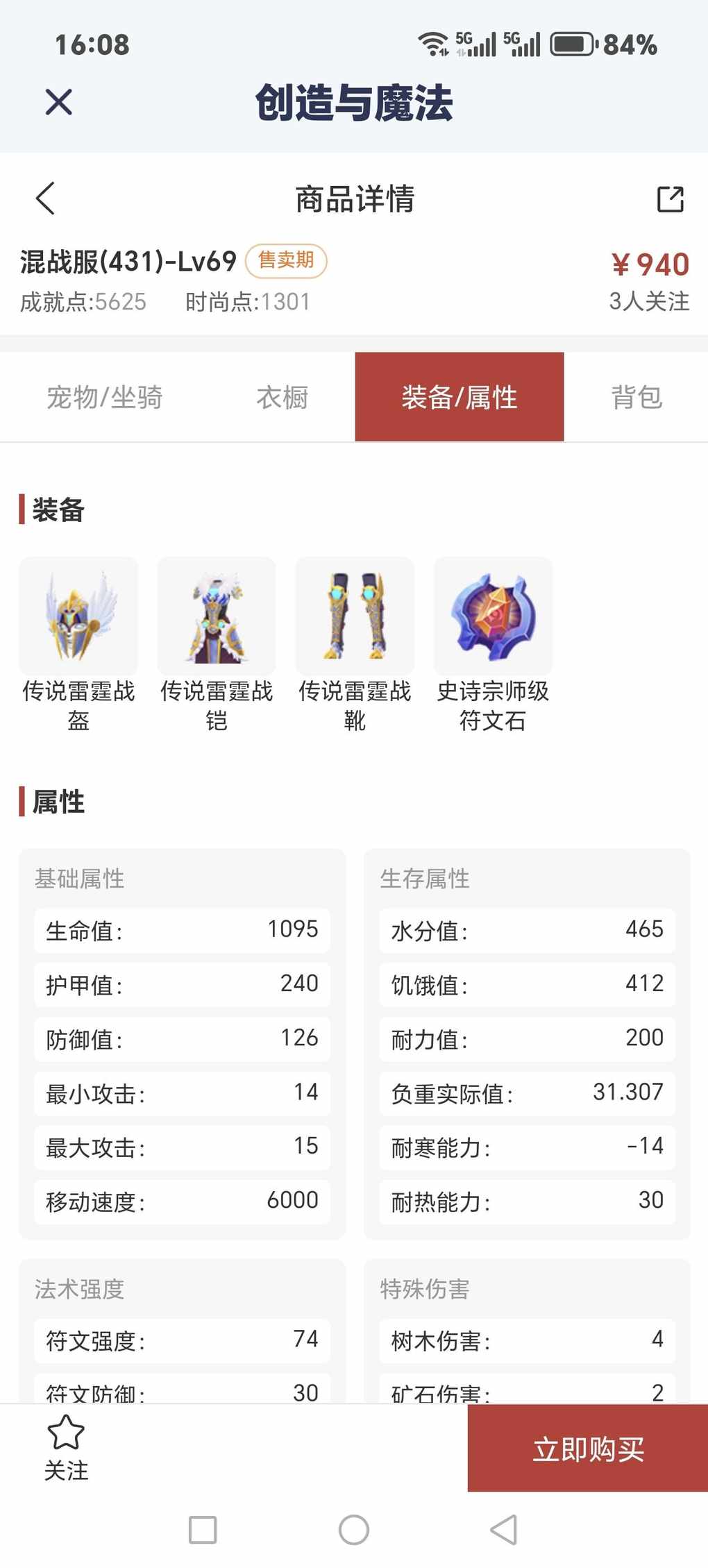Switch to the 宠物/坐骑 tab
The width and height of the screenshot is (708, 1568).
pos(104,397)
